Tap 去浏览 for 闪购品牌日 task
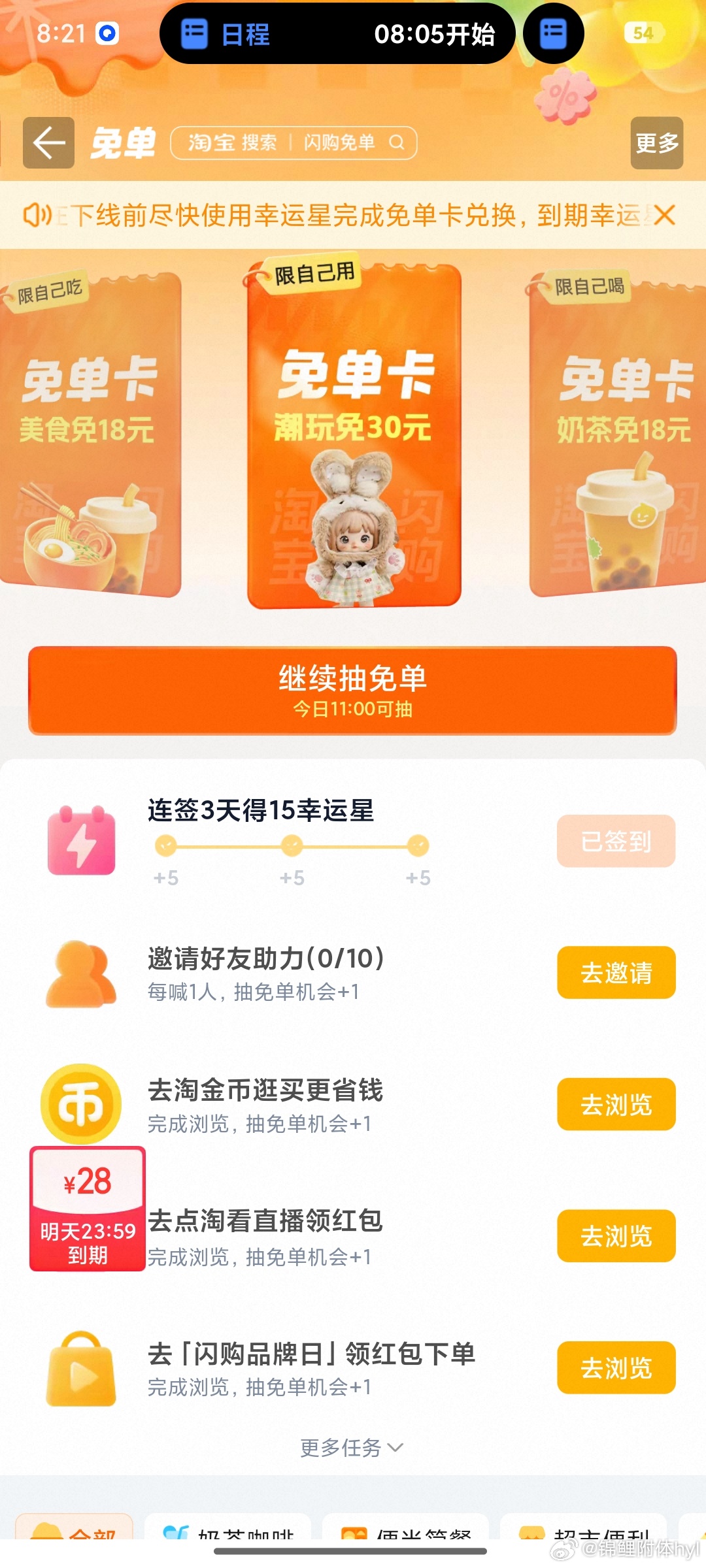 click(616, 1367)
